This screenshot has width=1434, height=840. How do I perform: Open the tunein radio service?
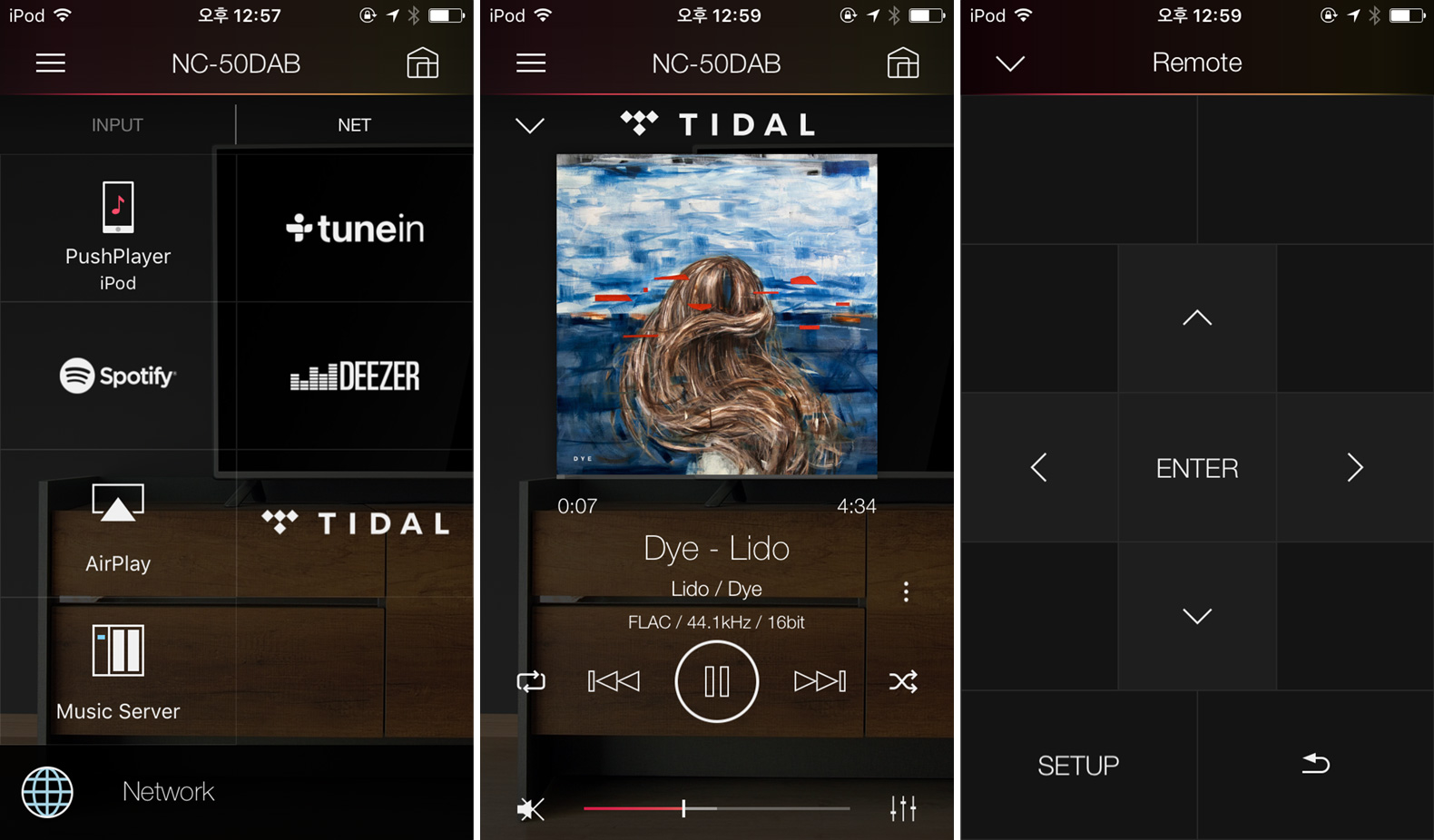pyautogui.click(x=355, y=229)
